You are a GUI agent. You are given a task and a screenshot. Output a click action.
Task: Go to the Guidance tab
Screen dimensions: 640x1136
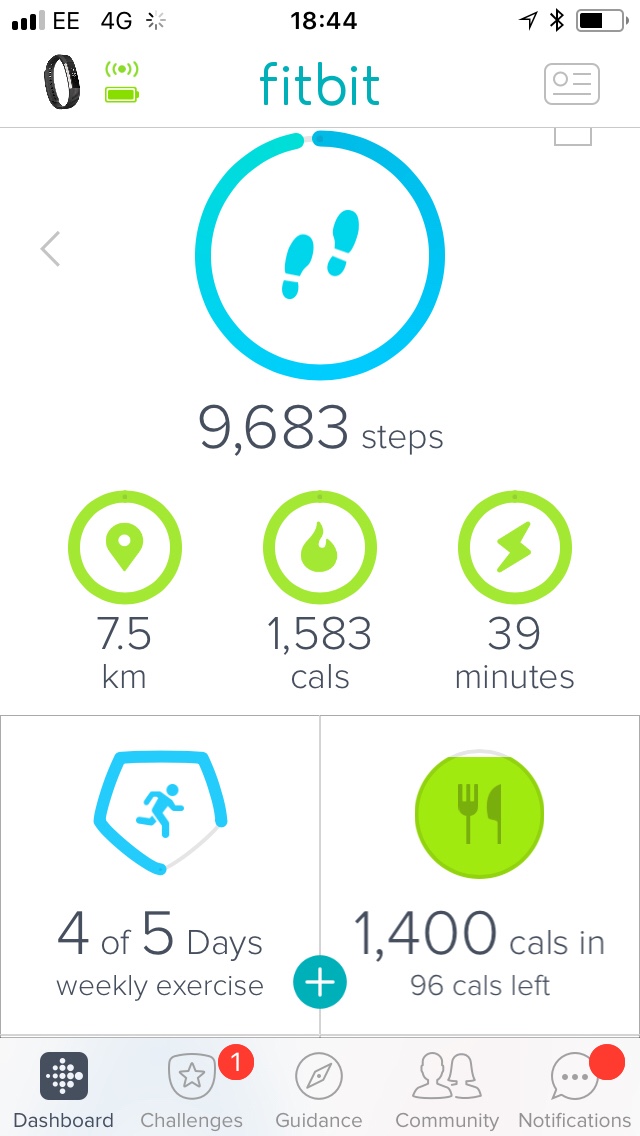319,1090
